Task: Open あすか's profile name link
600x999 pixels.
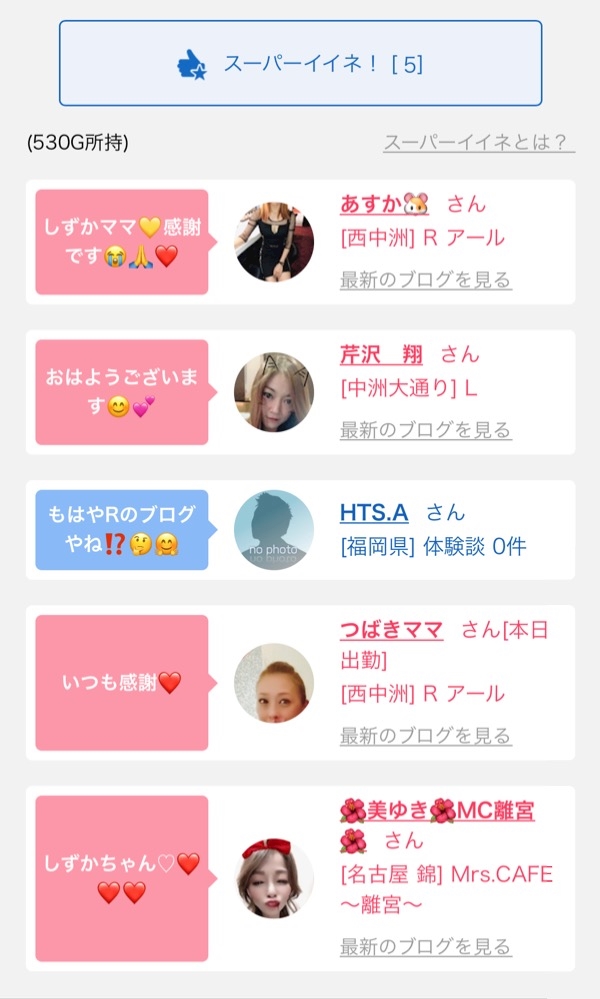Action: pyautogui.click(x=384, y=204)
